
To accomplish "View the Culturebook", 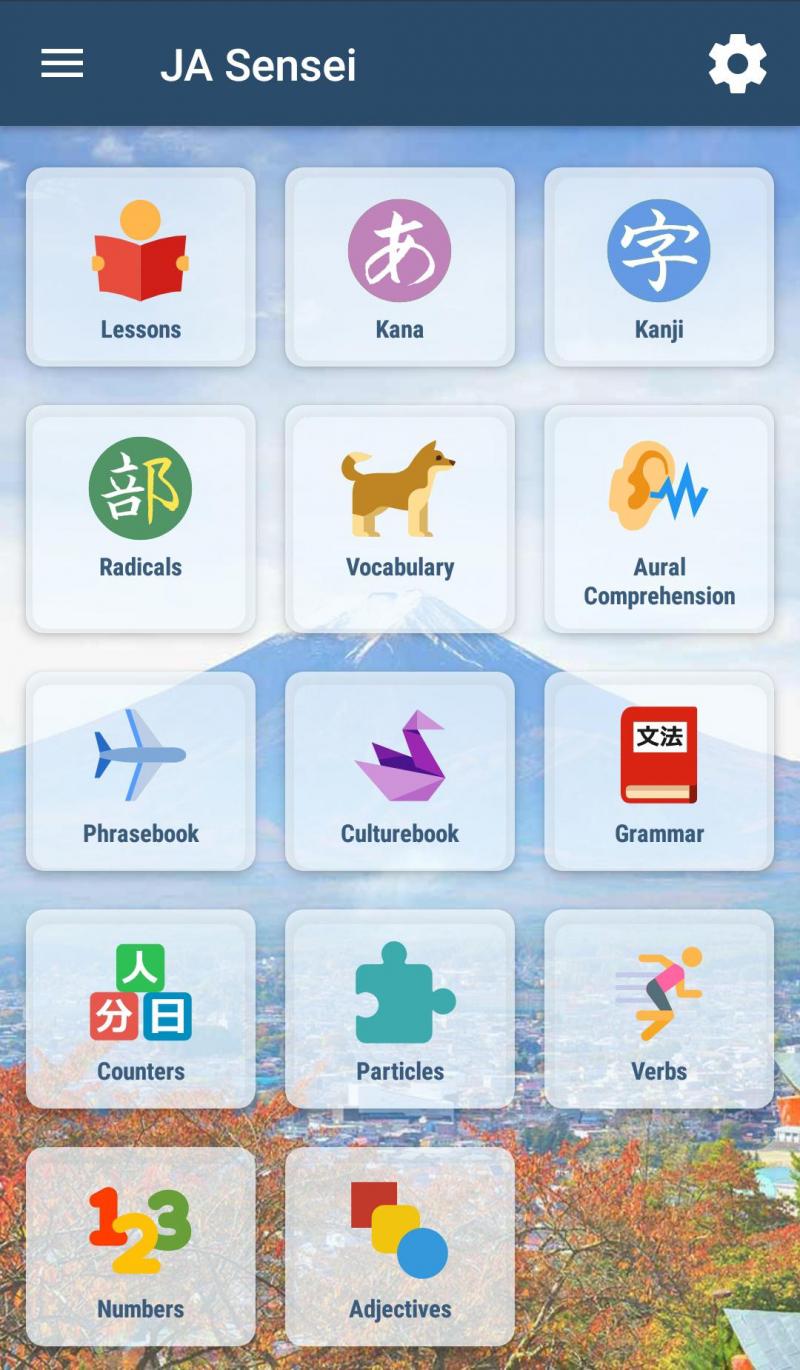I will [x=399, y=771].
